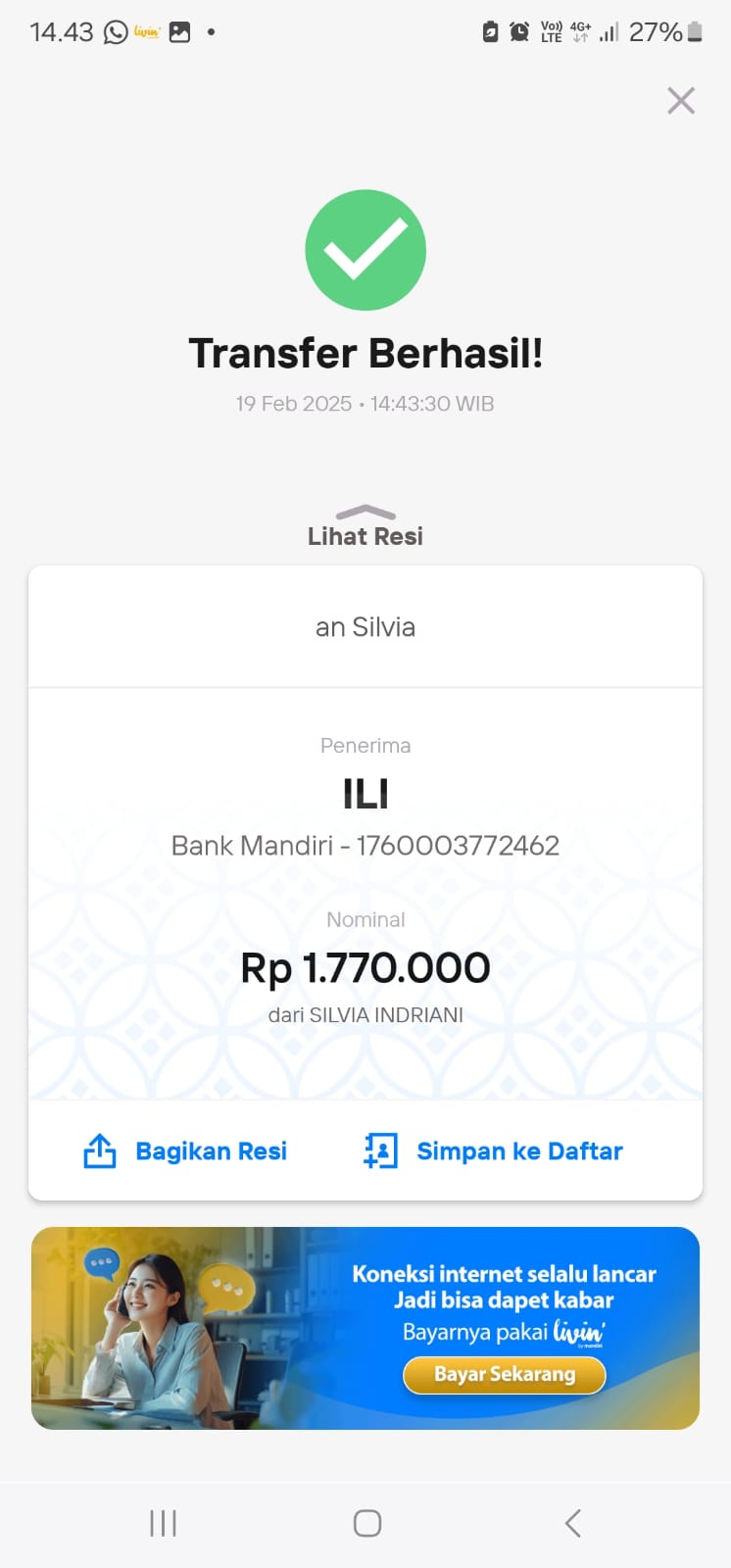Image resolution: width=731 pixels, height=1568 pixels.
Task: Close the transfer success screen
Action: [x=681, y=101]
